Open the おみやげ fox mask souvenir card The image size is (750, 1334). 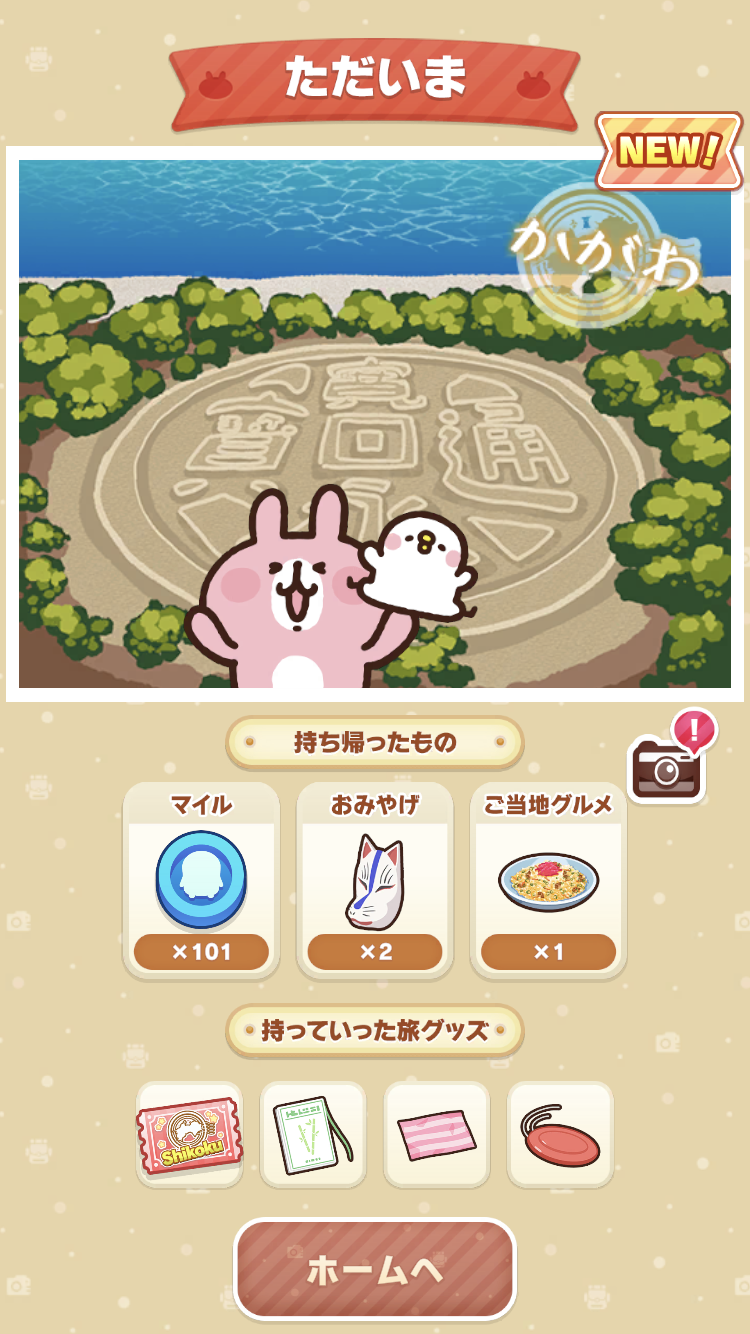(375, 881)
